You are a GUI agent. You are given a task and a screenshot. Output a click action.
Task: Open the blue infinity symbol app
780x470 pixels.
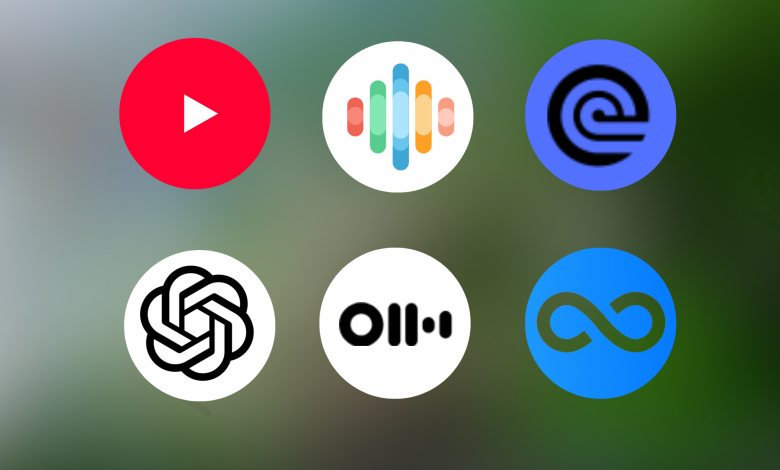pos(601,323)
